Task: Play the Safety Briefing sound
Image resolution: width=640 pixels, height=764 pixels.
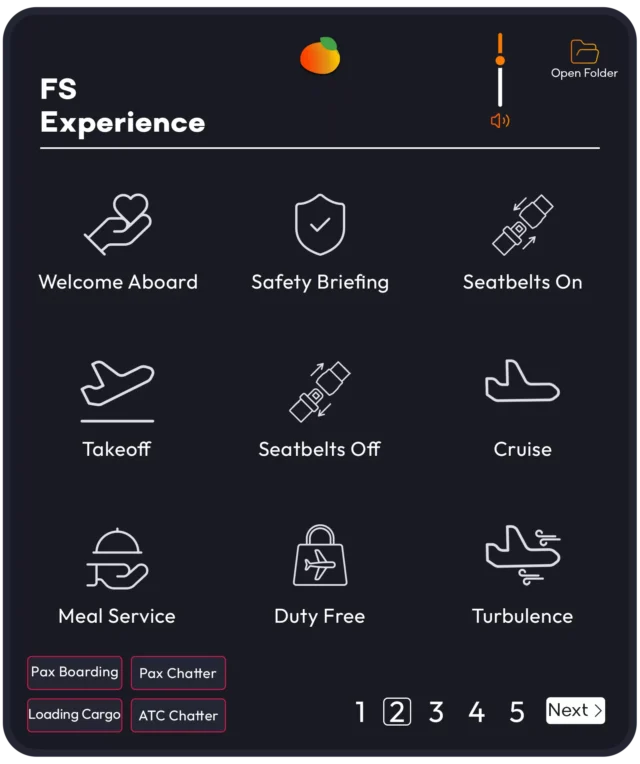Action: tap(320, 242)
